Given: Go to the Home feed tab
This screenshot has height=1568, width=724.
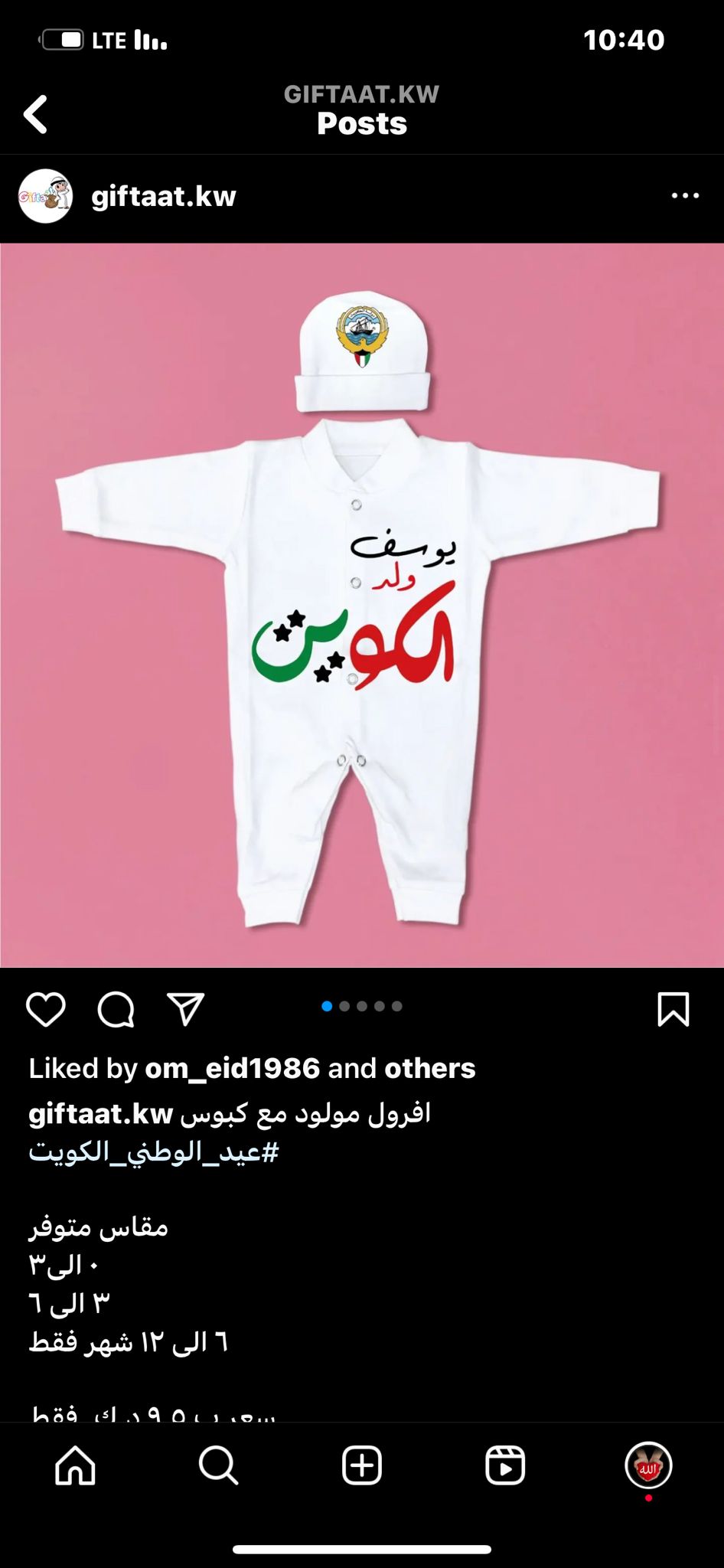Looking at the screenshot, I should (76, 1465).
